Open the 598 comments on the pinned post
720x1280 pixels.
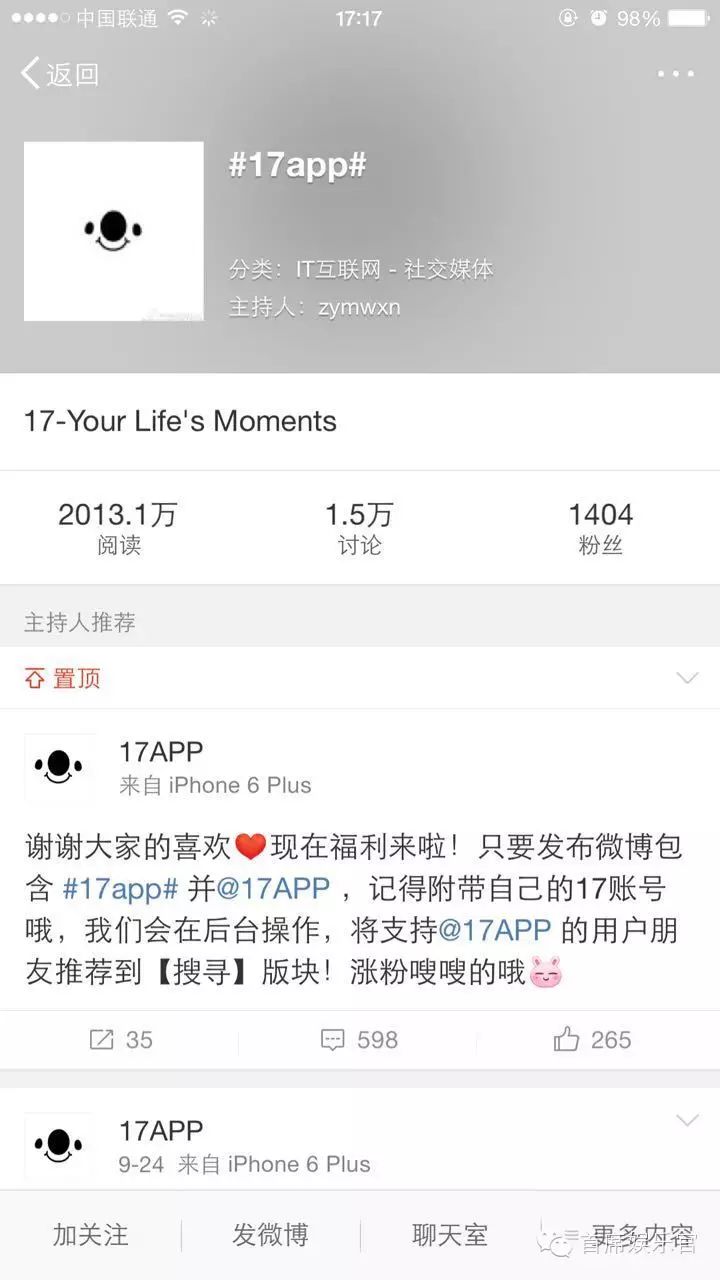point(359,1040)
